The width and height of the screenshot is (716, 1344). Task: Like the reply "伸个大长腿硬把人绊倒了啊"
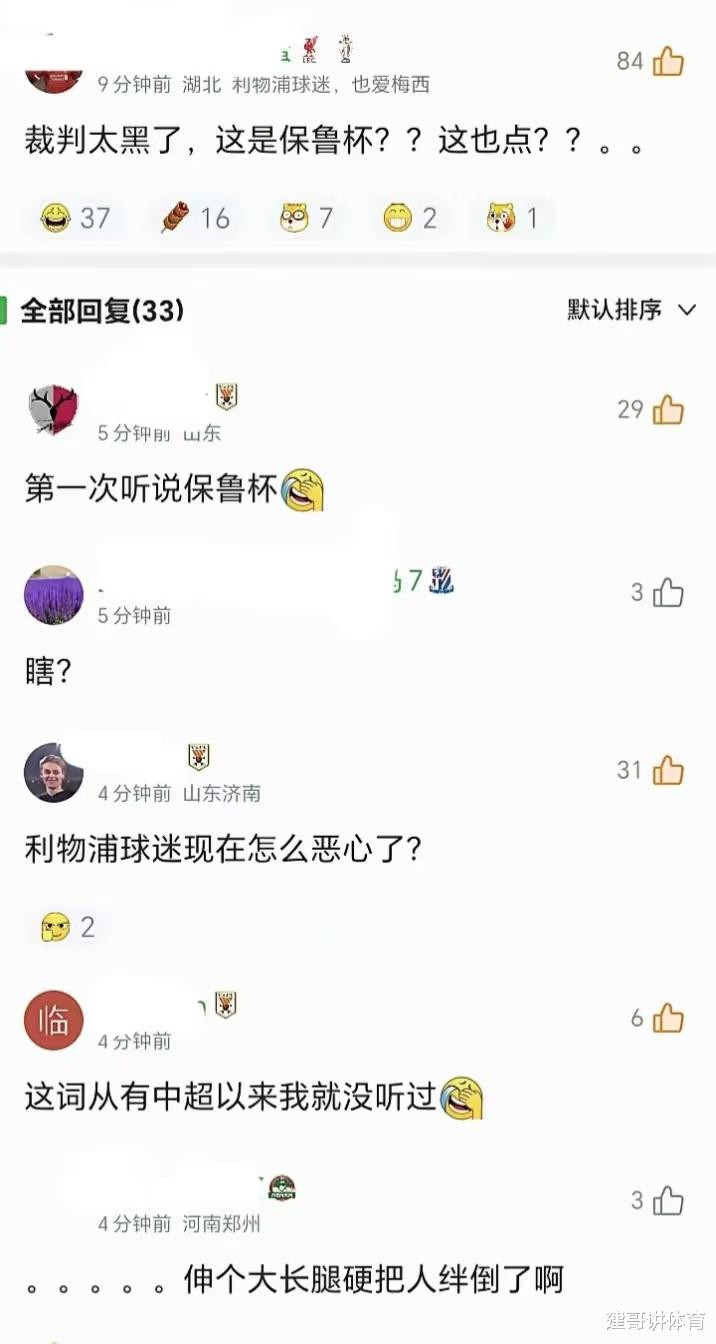(668, 1201)
